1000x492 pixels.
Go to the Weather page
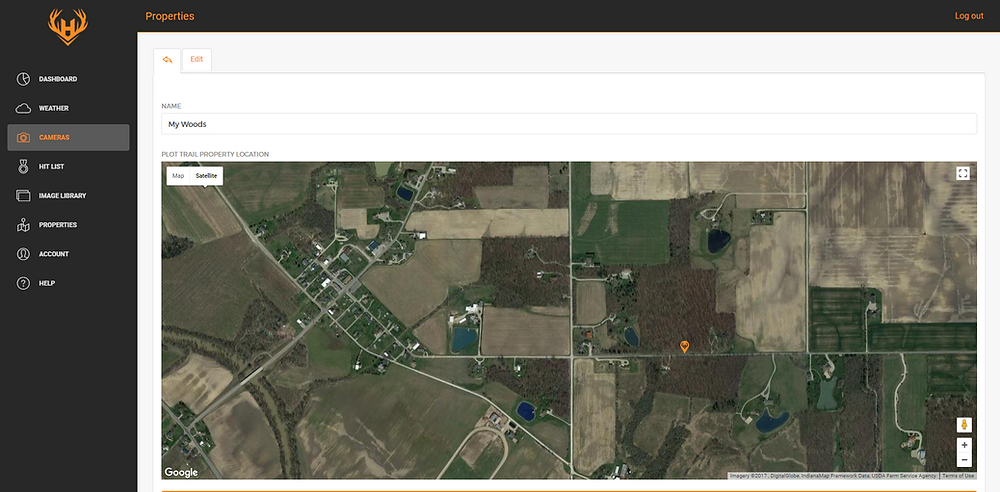[53, 108]
